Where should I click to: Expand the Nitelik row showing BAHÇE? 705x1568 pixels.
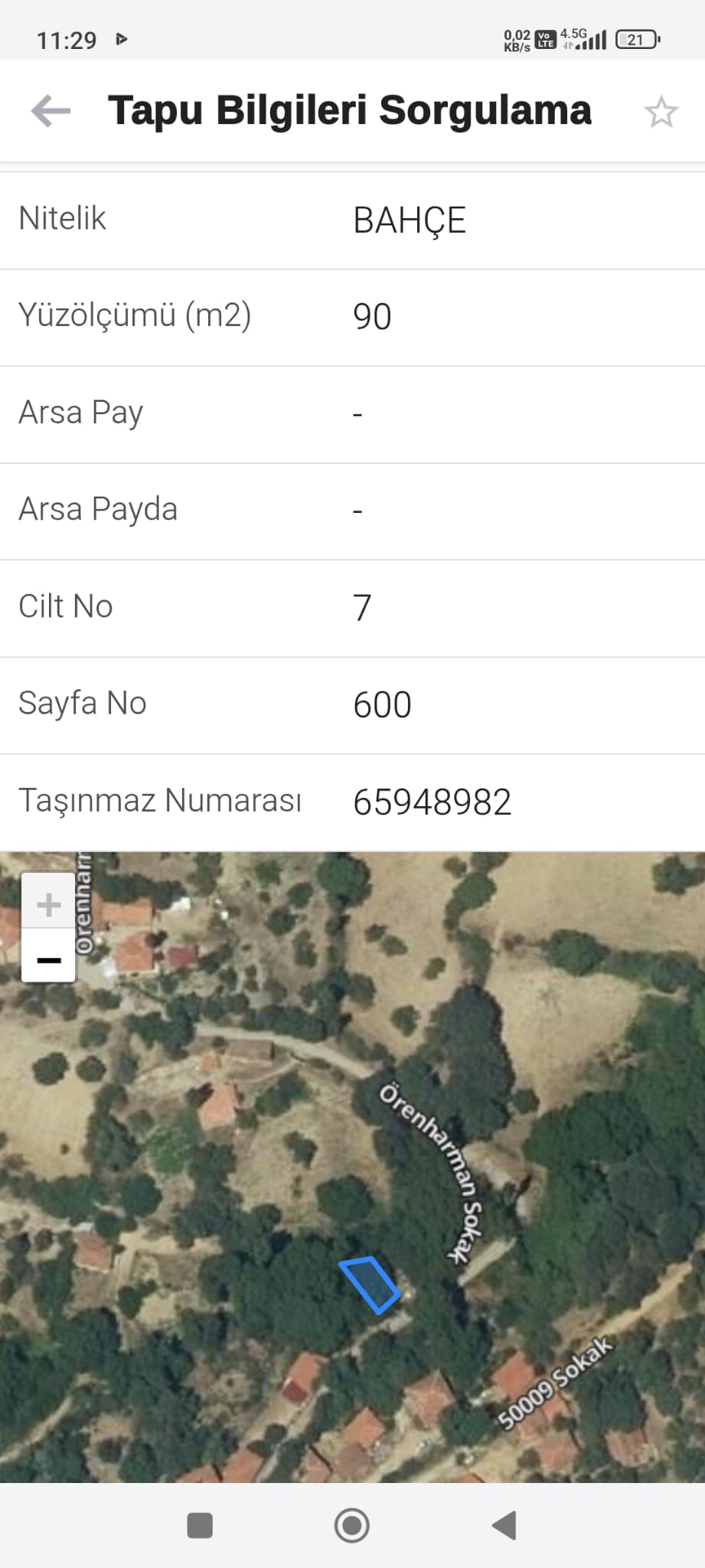(x=352, y=218)
